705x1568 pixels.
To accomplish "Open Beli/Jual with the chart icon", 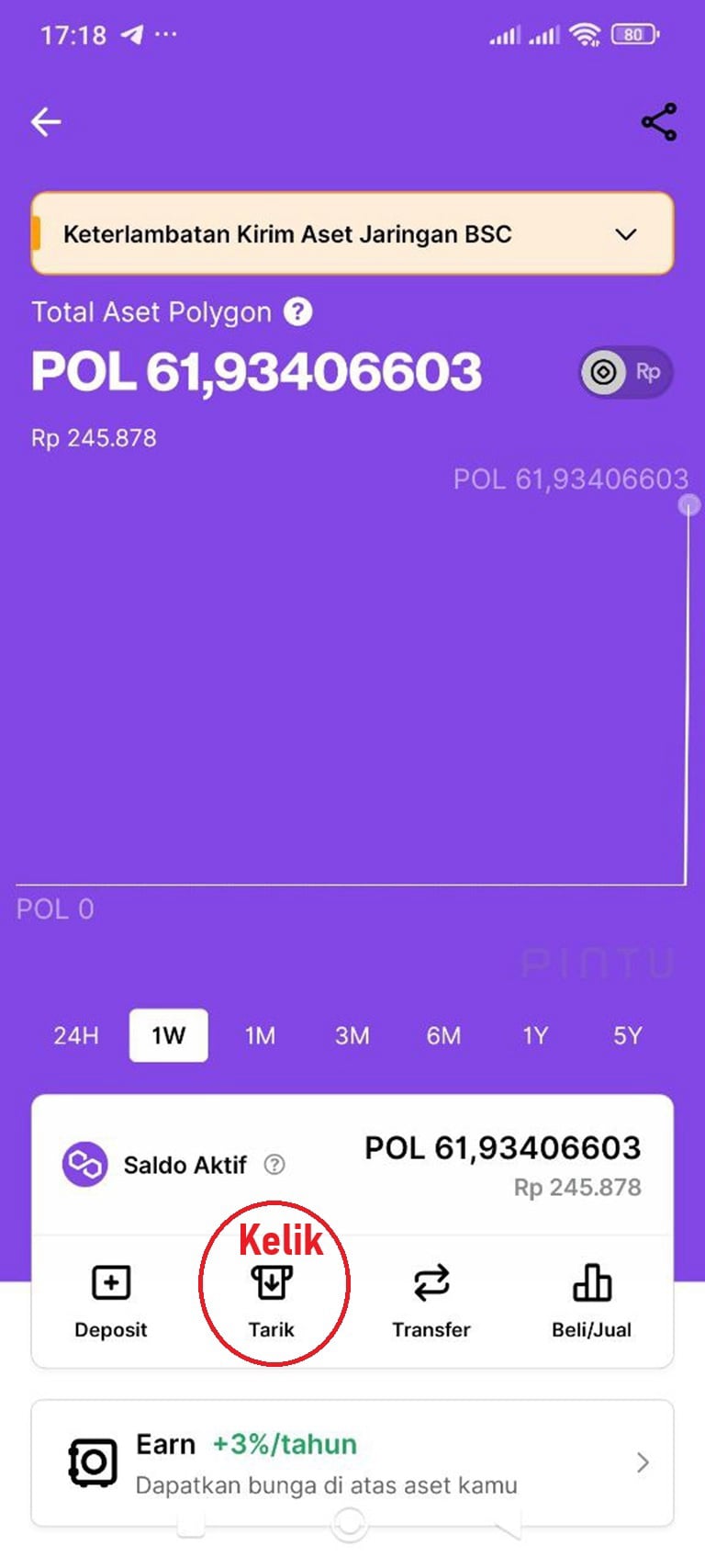I will (x=592, y=1282).
